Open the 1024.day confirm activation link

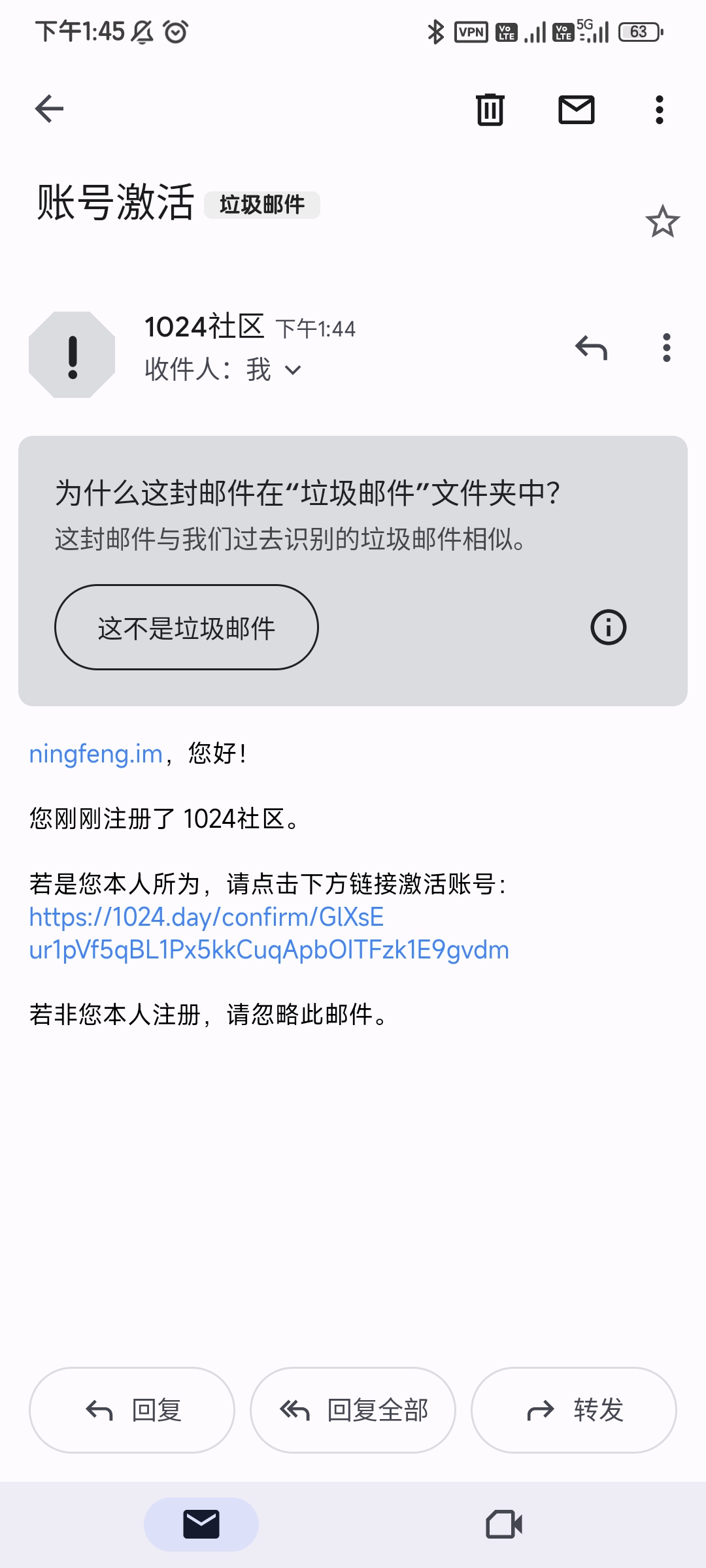[268, 934]
